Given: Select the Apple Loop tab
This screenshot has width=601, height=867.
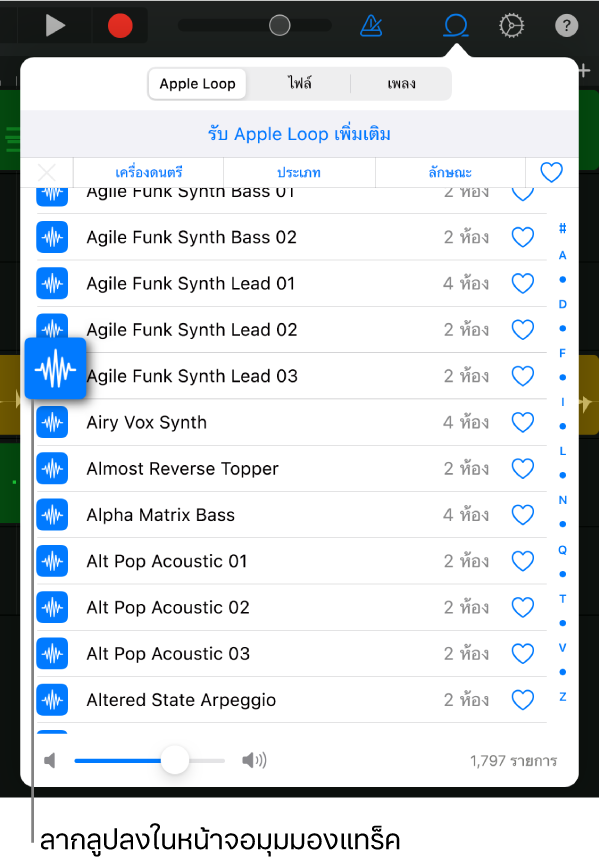Looking at the screenshot, I should point(198,84).
